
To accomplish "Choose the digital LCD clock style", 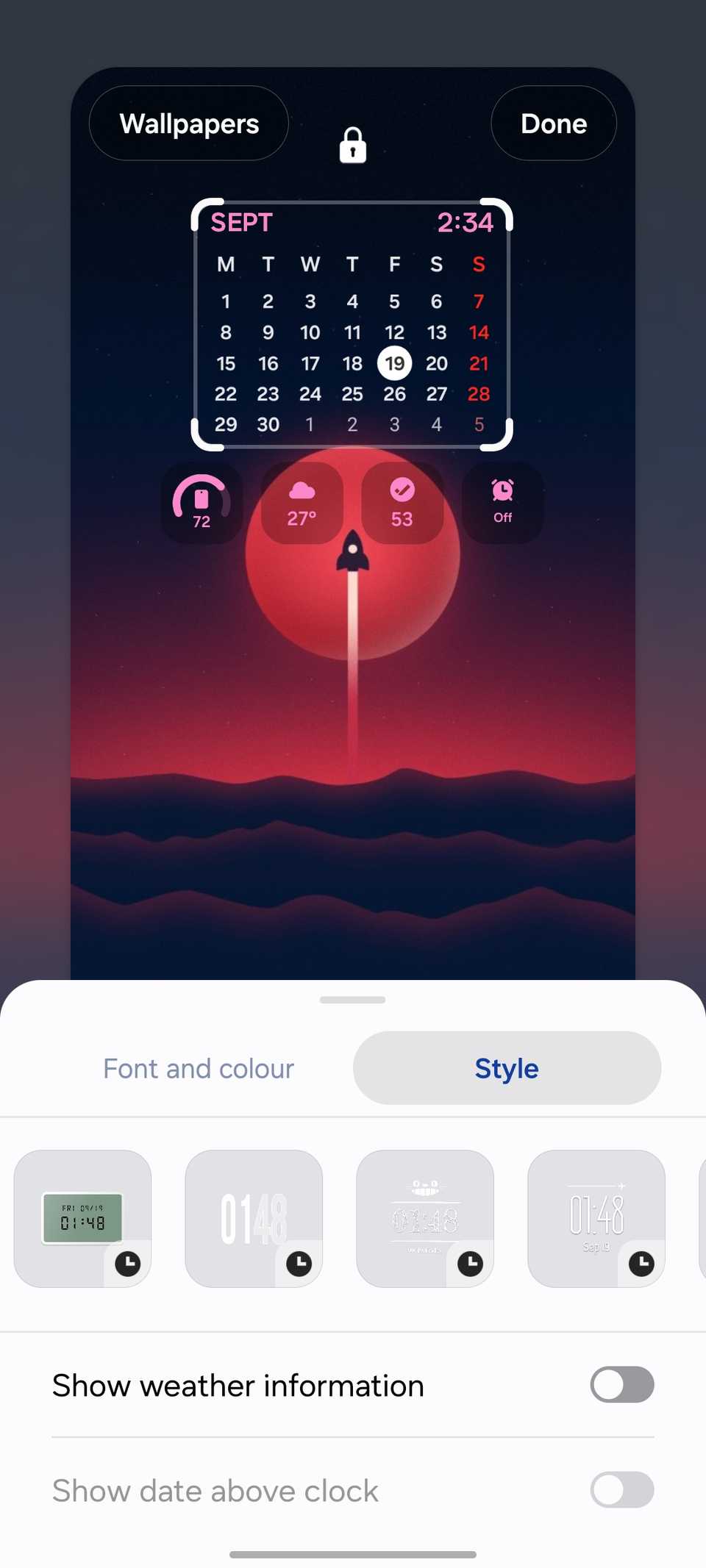I will tap(82, 1218).
